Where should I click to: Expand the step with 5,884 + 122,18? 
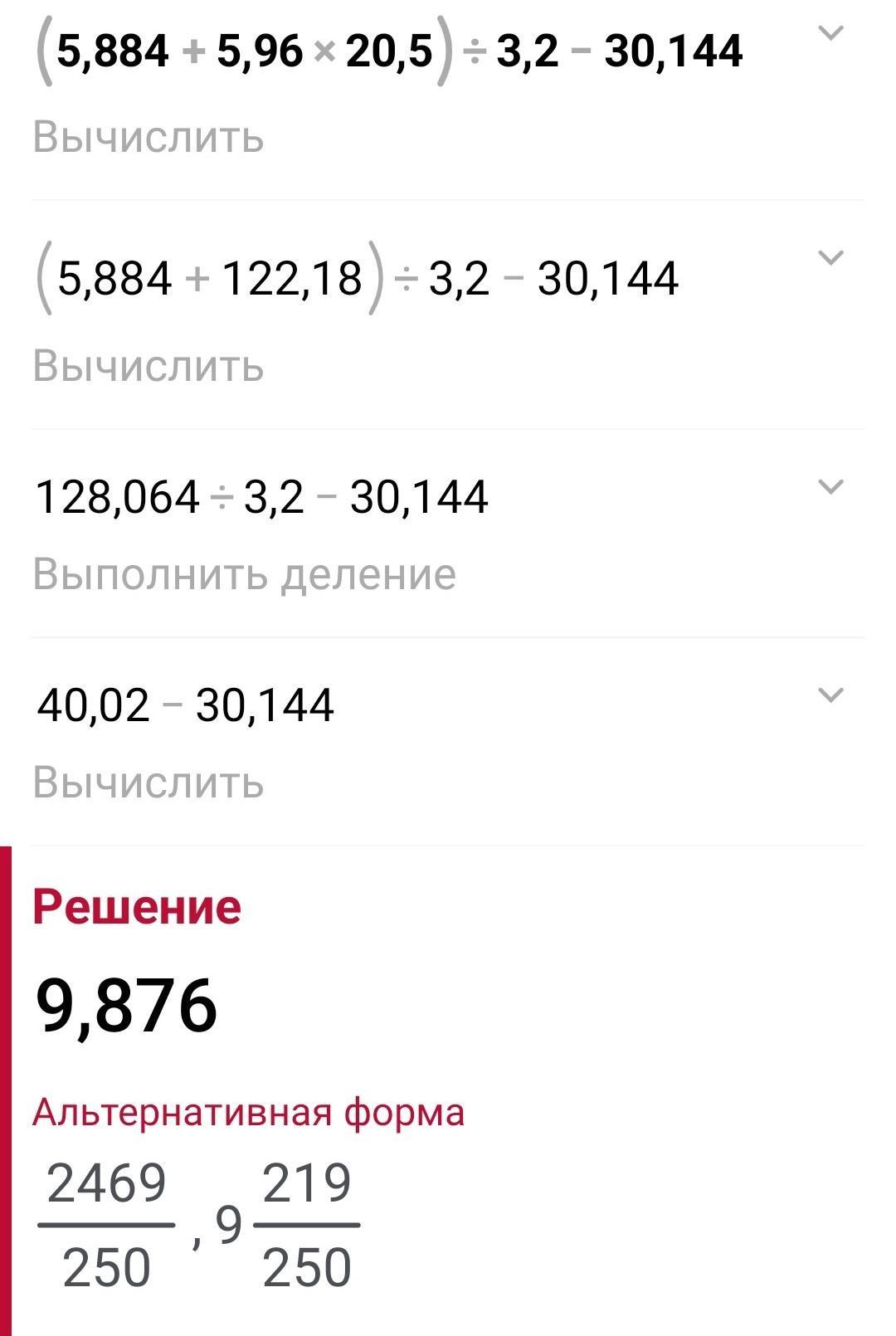click(x=830, y=258)
